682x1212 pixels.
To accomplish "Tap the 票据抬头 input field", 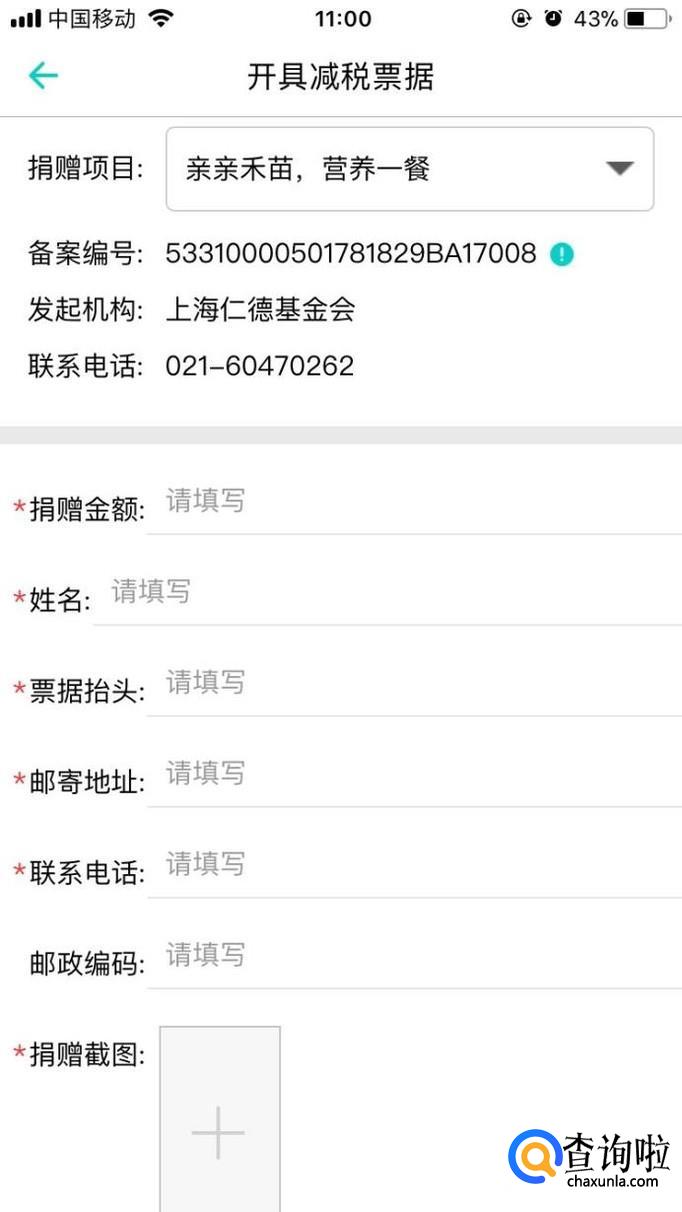I will click(412, 685).
